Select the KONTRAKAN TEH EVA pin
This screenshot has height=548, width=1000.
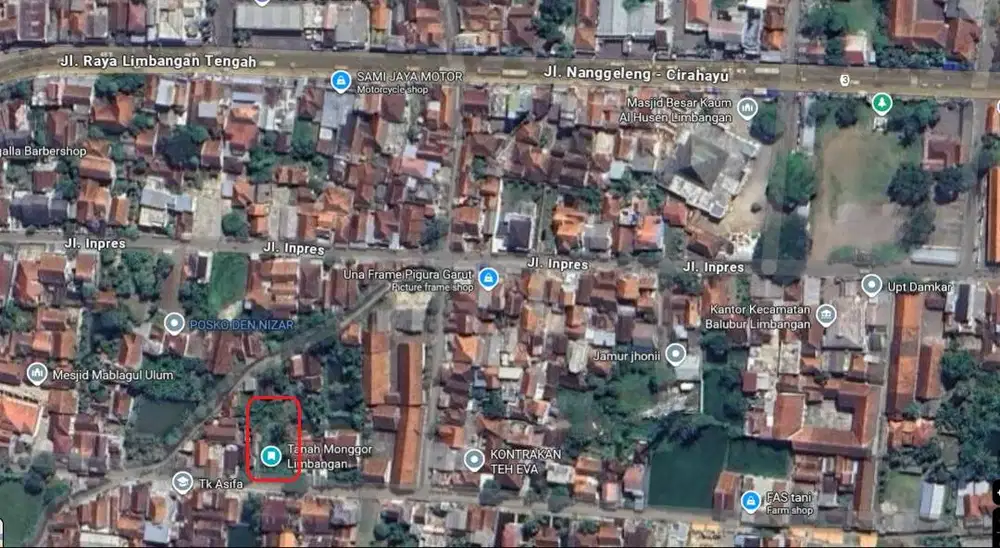(474, 460)
